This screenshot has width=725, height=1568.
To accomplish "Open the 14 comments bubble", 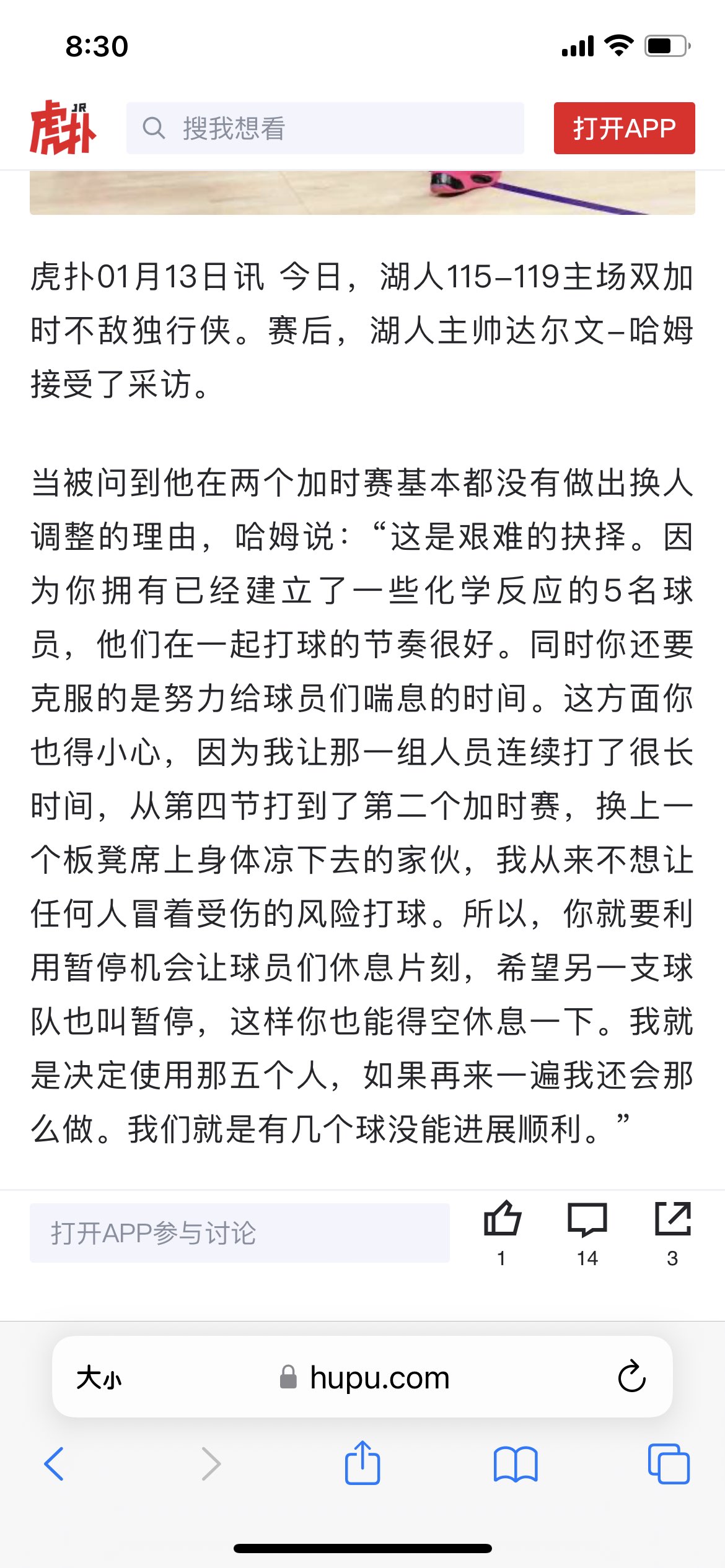I will pyautogui.click(x=587, y=1220).
